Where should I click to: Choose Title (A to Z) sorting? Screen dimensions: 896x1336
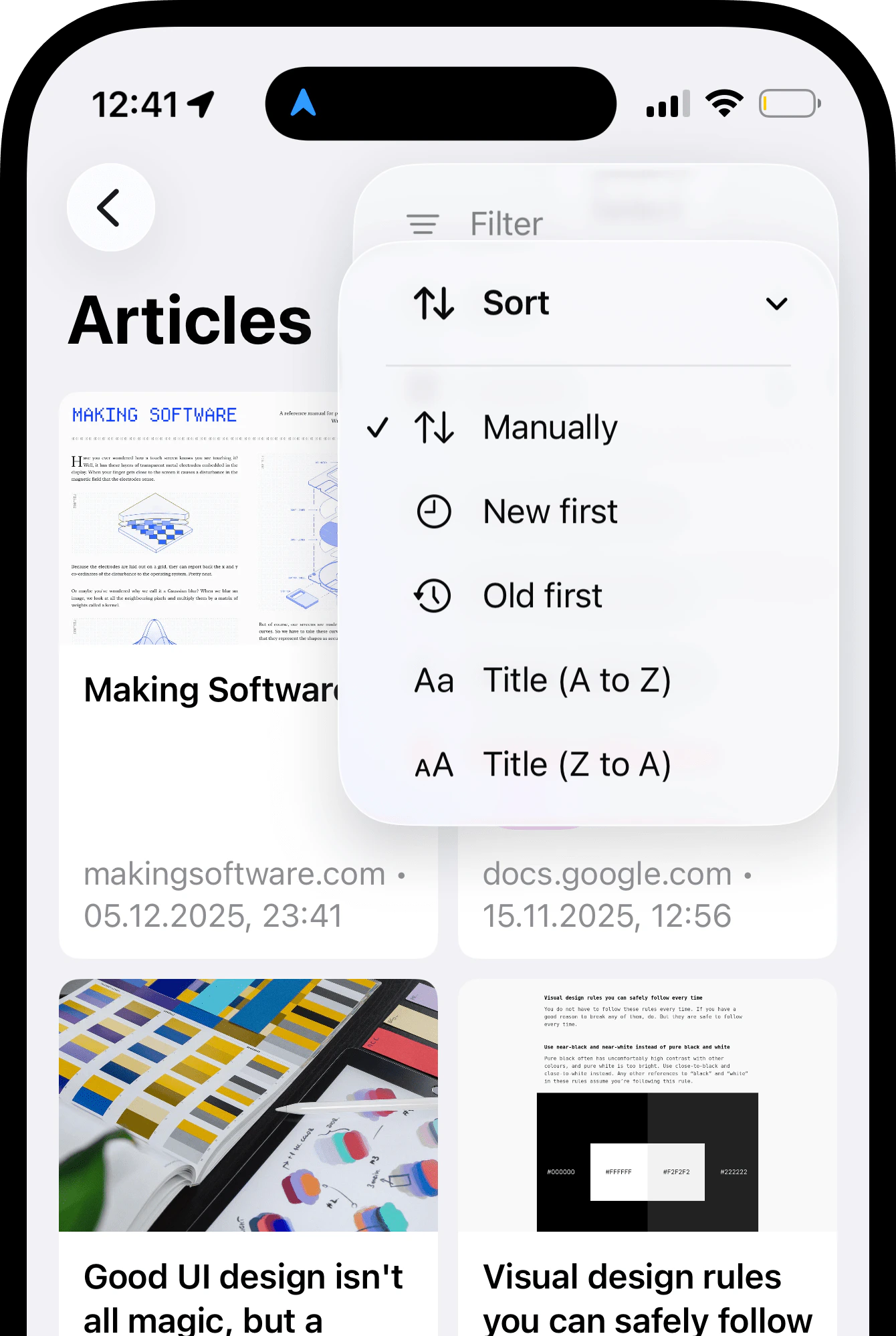coord(576,681)
